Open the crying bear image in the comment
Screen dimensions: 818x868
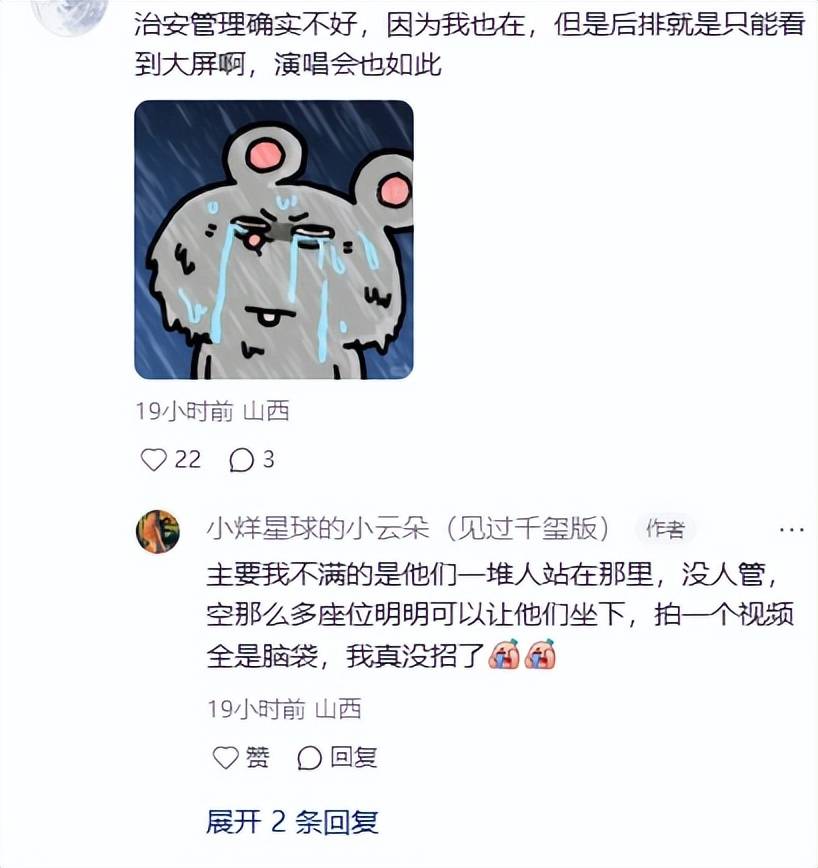273,240
